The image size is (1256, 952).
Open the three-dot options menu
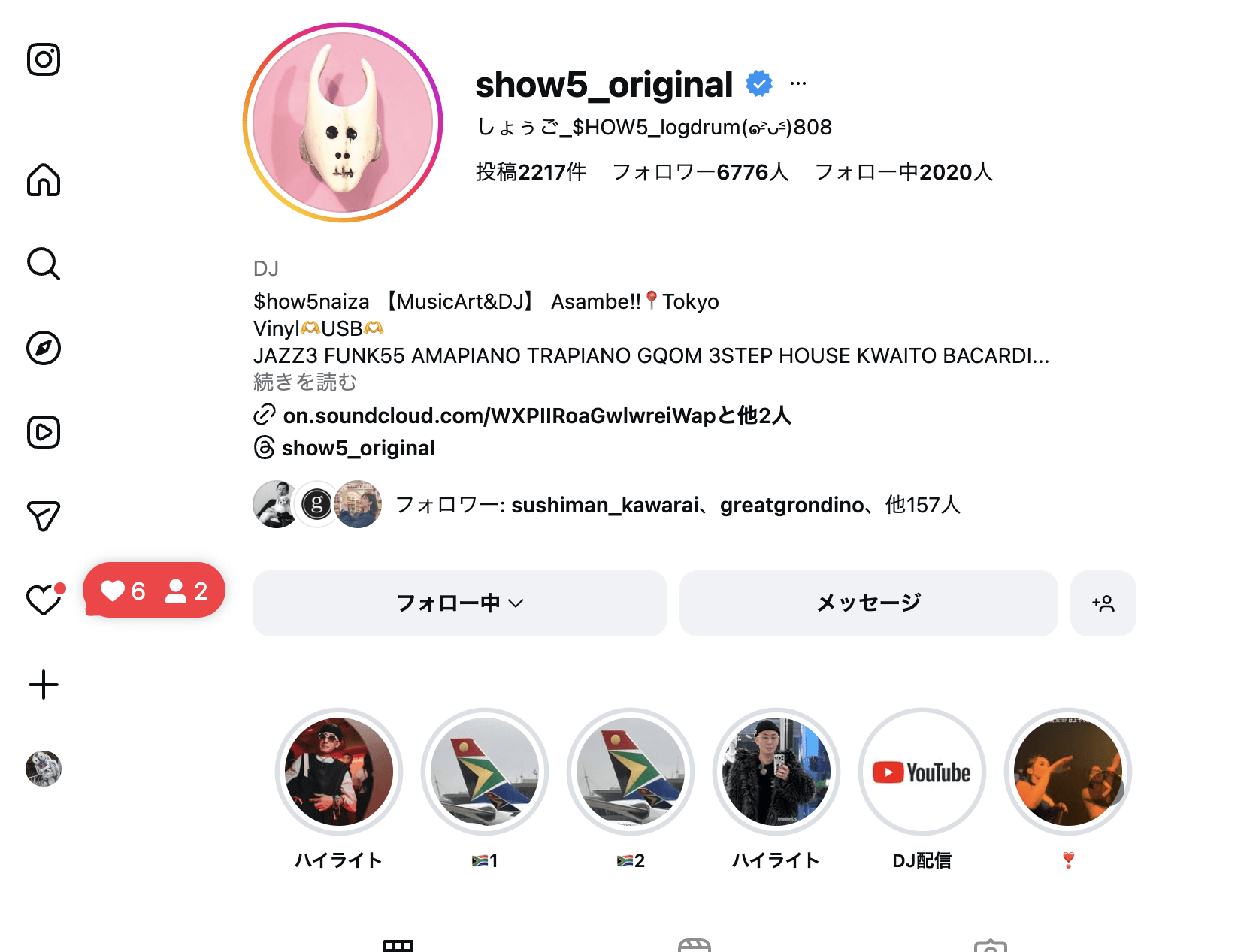(x=798, y=84)
